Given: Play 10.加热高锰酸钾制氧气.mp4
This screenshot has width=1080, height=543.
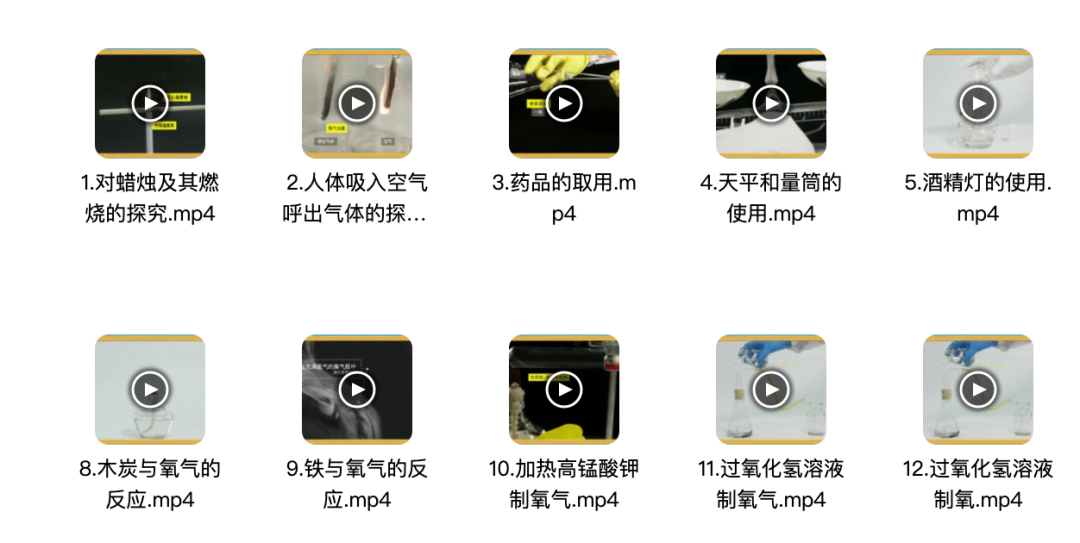Looking at the screenshot, I should coord(564,389).
